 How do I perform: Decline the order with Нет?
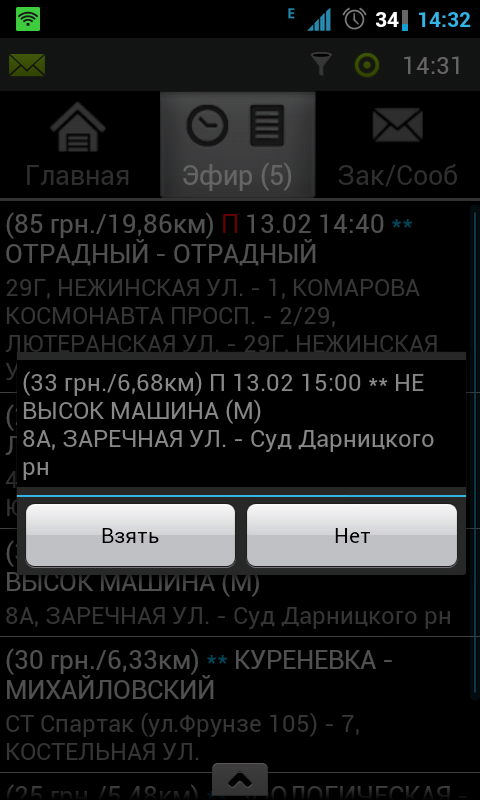(x=352, y=535)
